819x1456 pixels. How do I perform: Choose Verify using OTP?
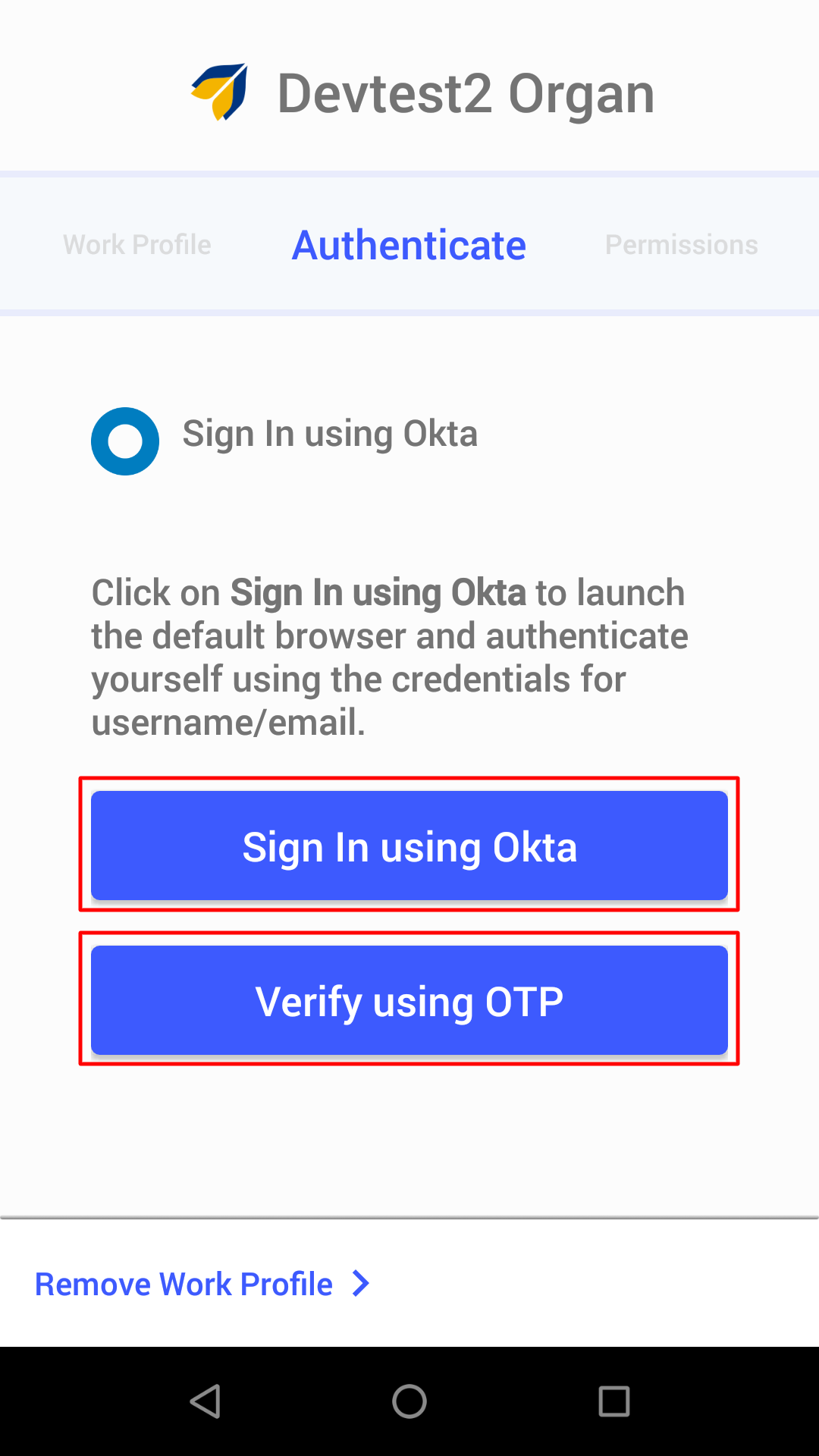[409, 1000]
